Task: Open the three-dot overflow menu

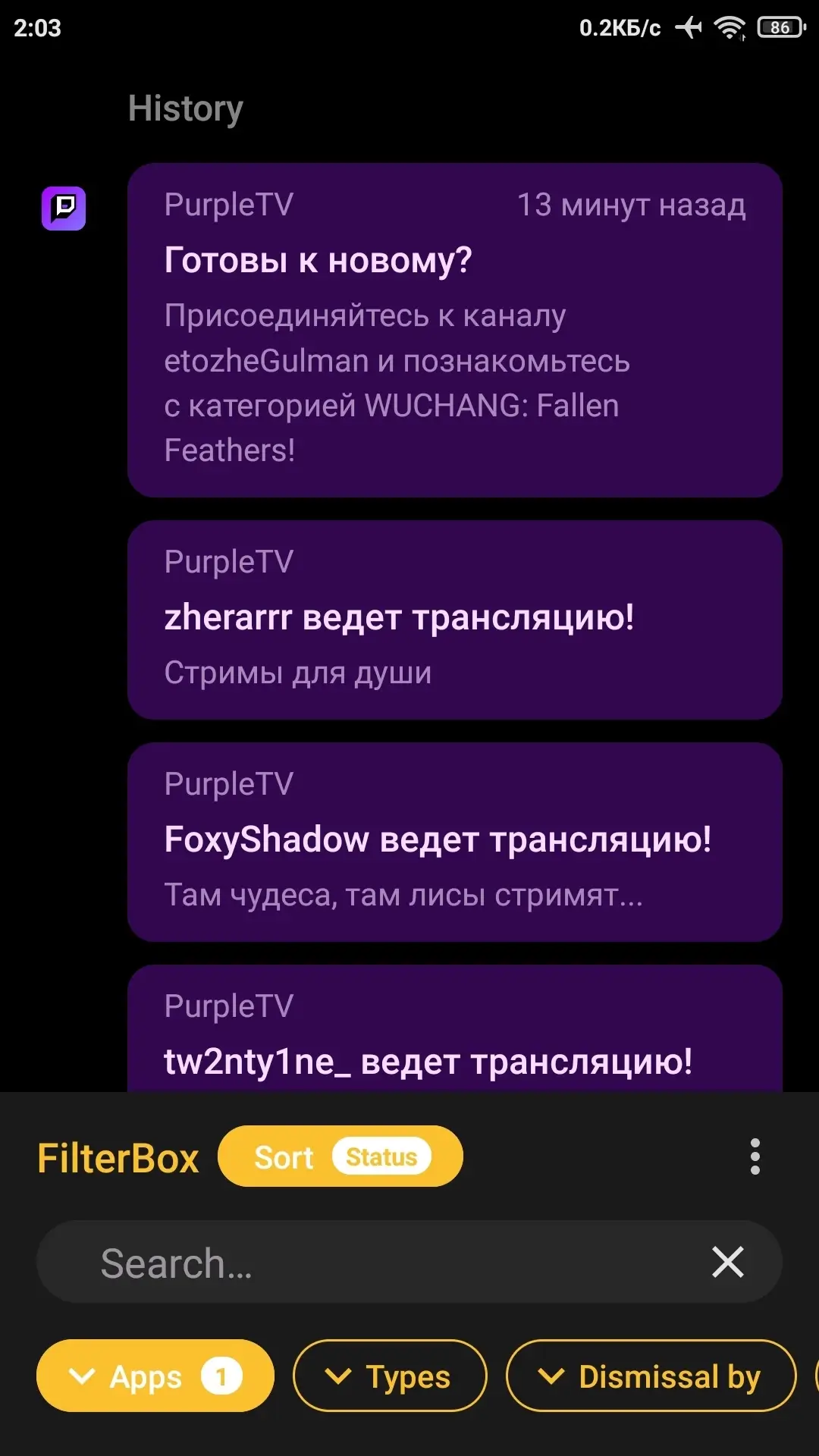Action: pyautogui.click(x=755, y=1156)
